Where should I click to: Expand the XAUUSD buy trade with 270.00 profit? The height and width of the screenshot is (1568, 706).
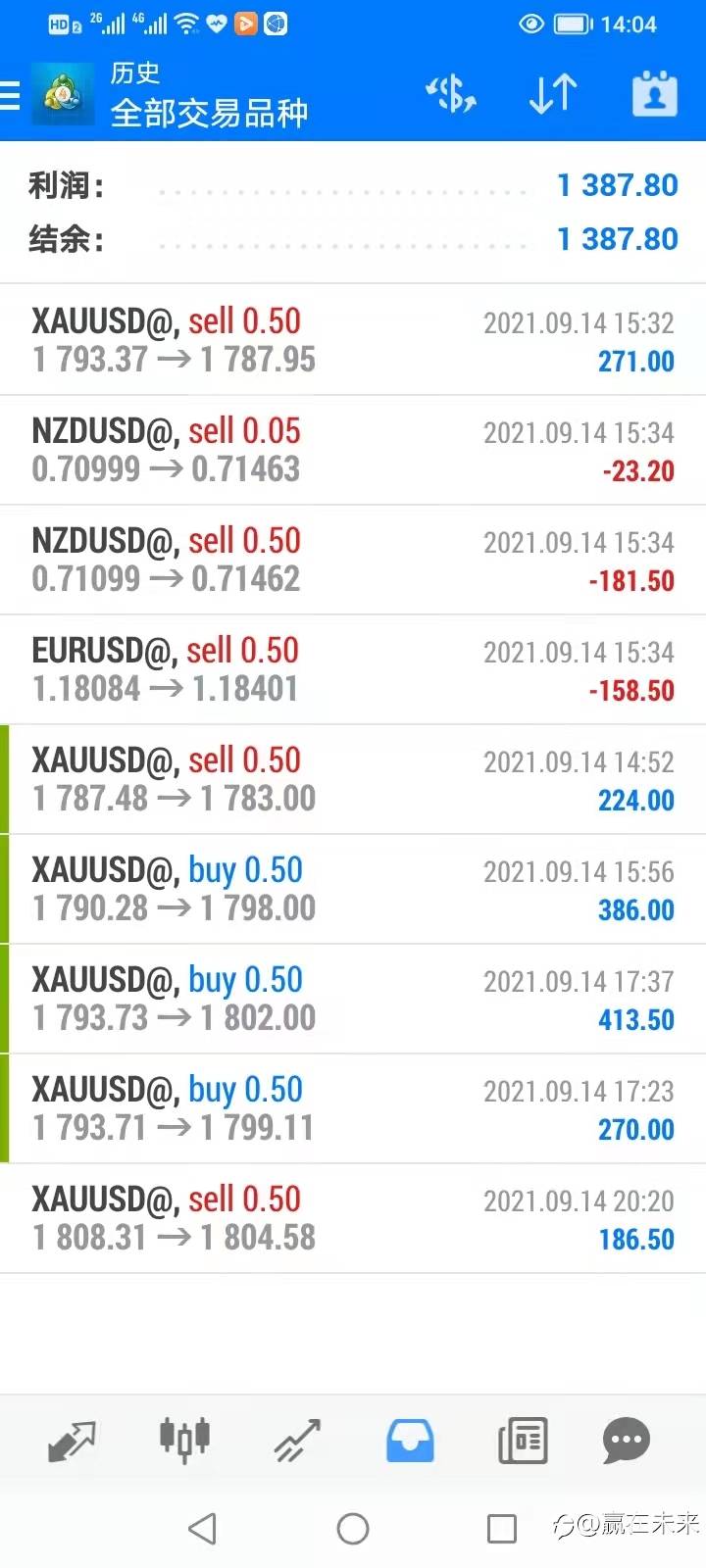(x=353, y=1108)
